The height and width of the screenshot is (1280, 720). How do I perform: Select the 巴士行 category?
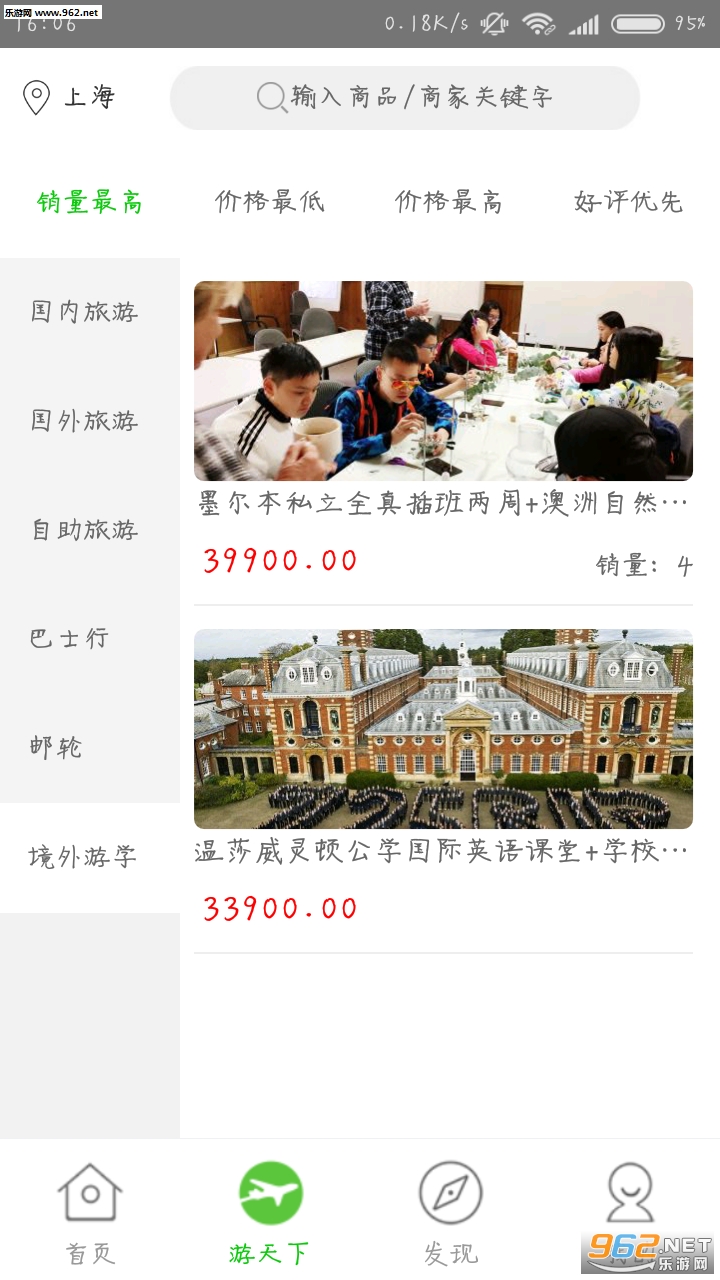click(x=70, y=639)
